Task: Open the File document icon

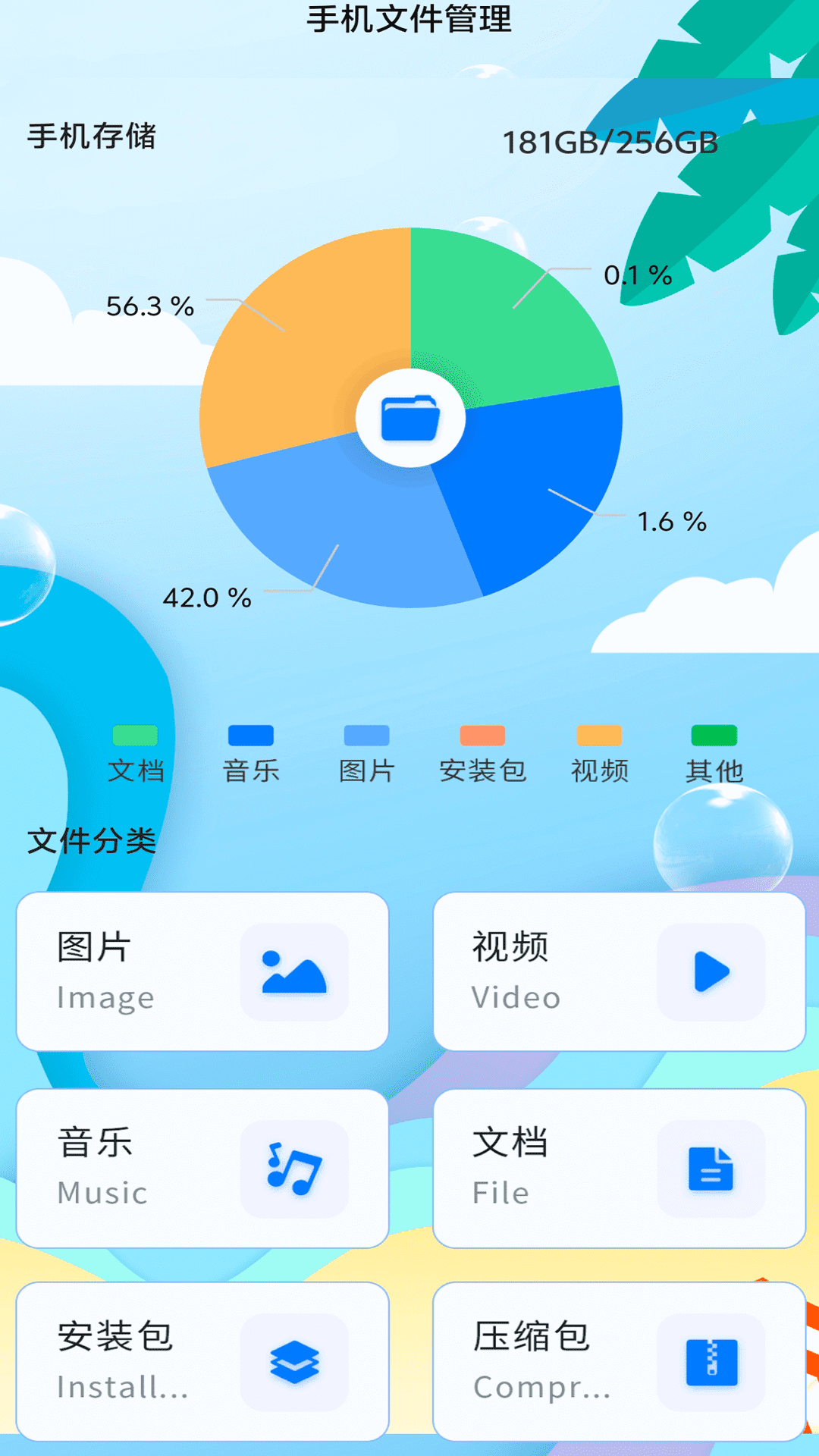Action: pyautogui.click(x=710, y=1168)
